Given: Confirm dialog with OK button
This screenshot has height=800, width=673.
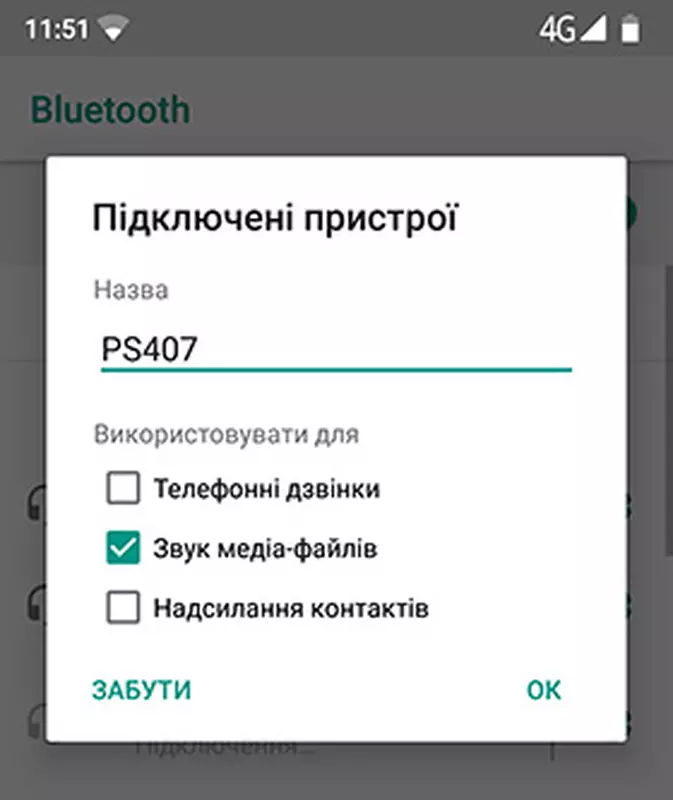Looking at the screenshot, I should pos(544,690).
